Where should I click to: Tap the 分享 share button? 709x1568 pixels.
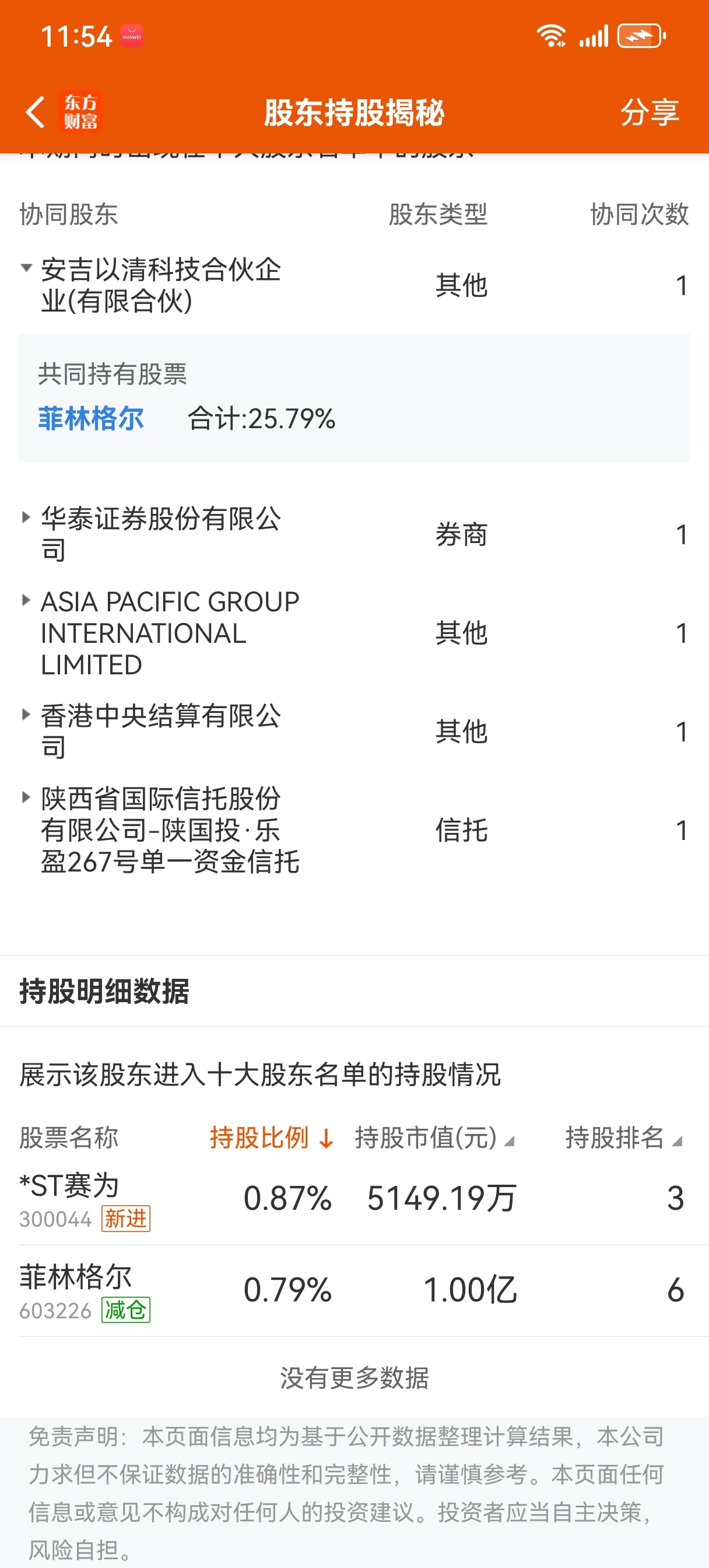tap(650, 112)
